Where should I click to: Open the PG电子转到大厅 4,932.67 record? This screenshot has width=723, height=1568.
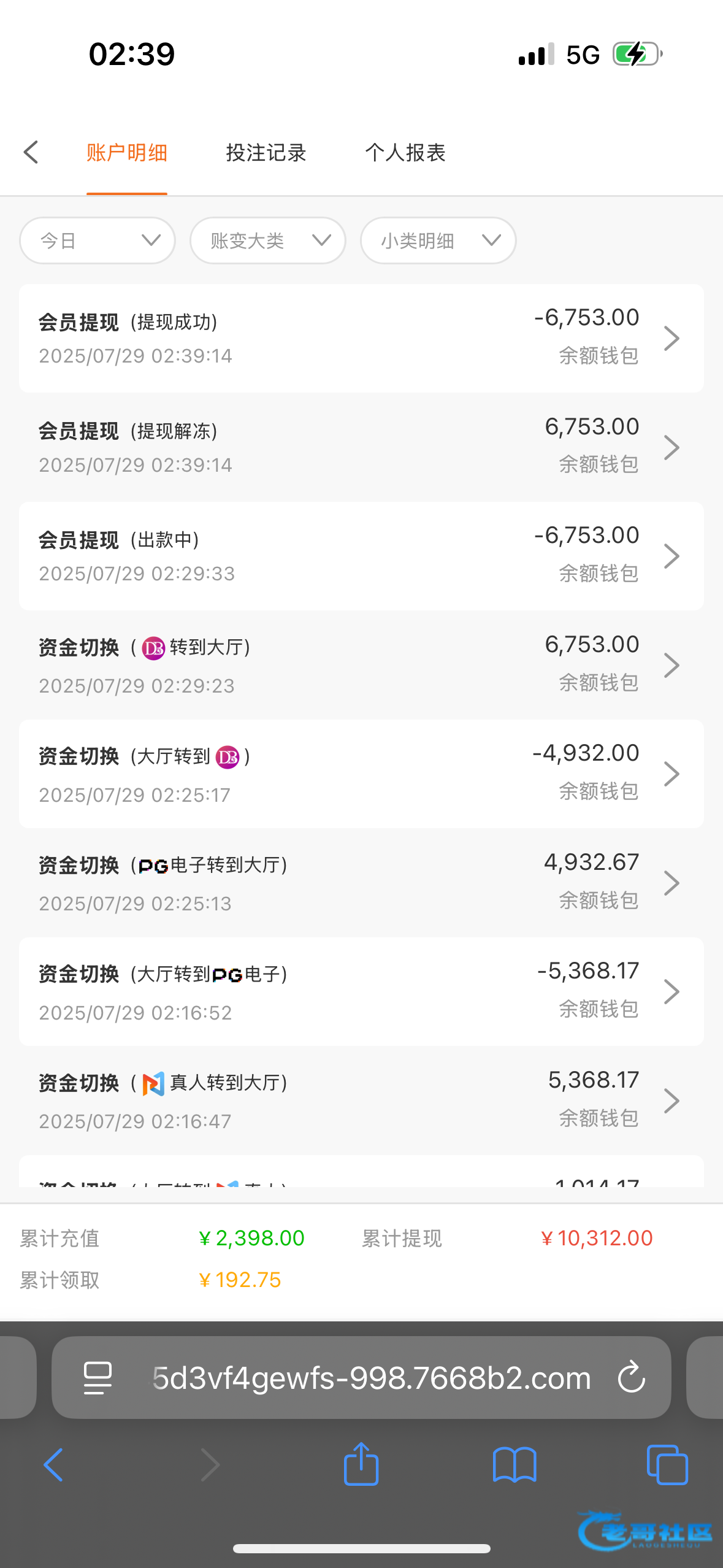361,883
